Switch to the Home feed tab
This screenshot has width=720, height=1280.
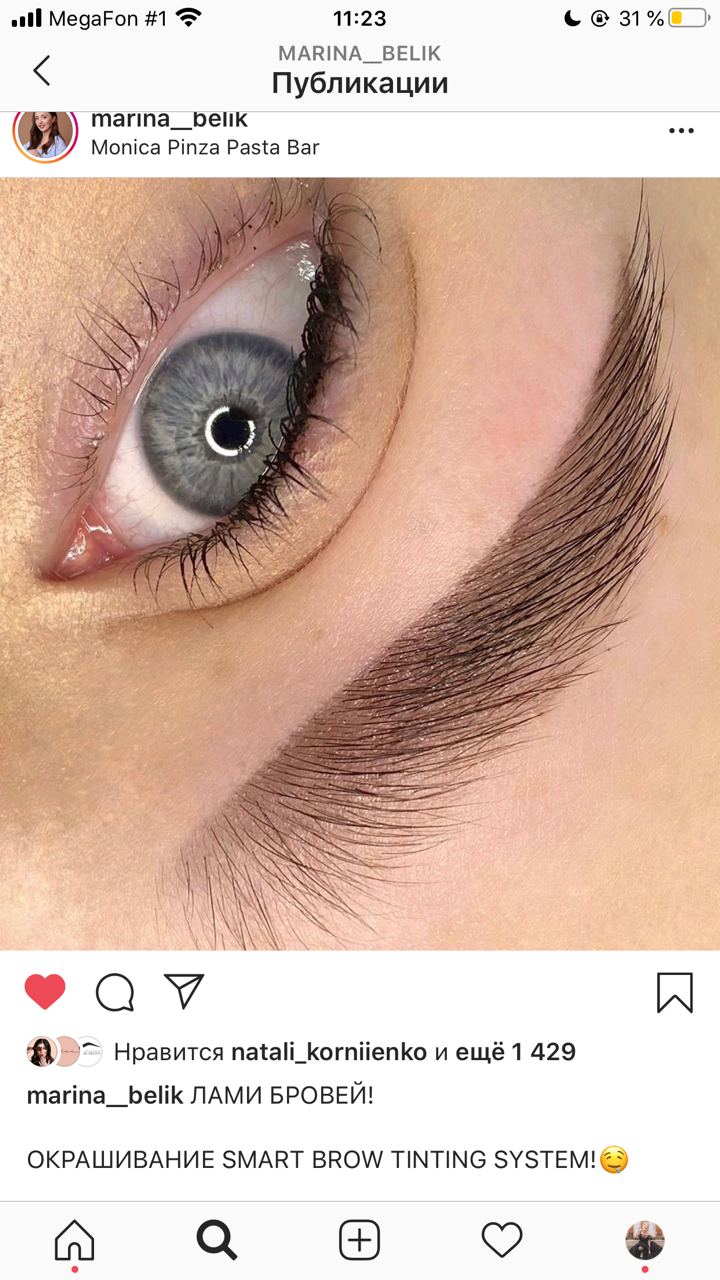[74, 1241]
